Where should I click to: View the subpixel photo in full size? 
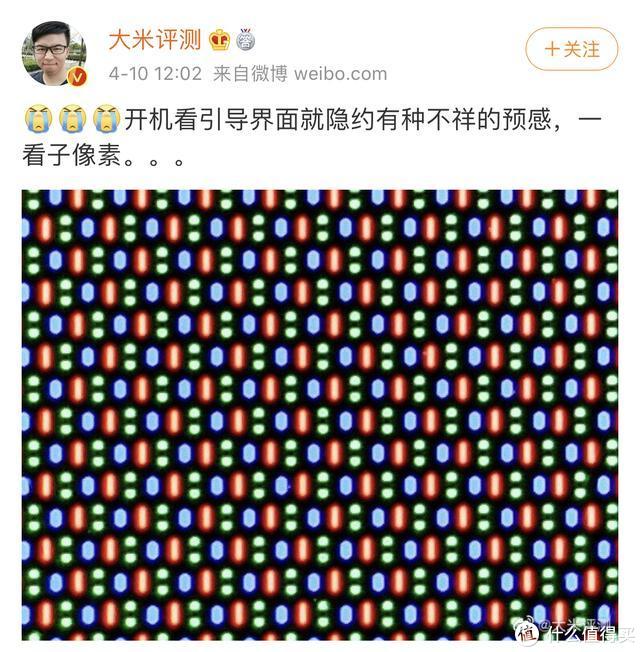[319, 414]
